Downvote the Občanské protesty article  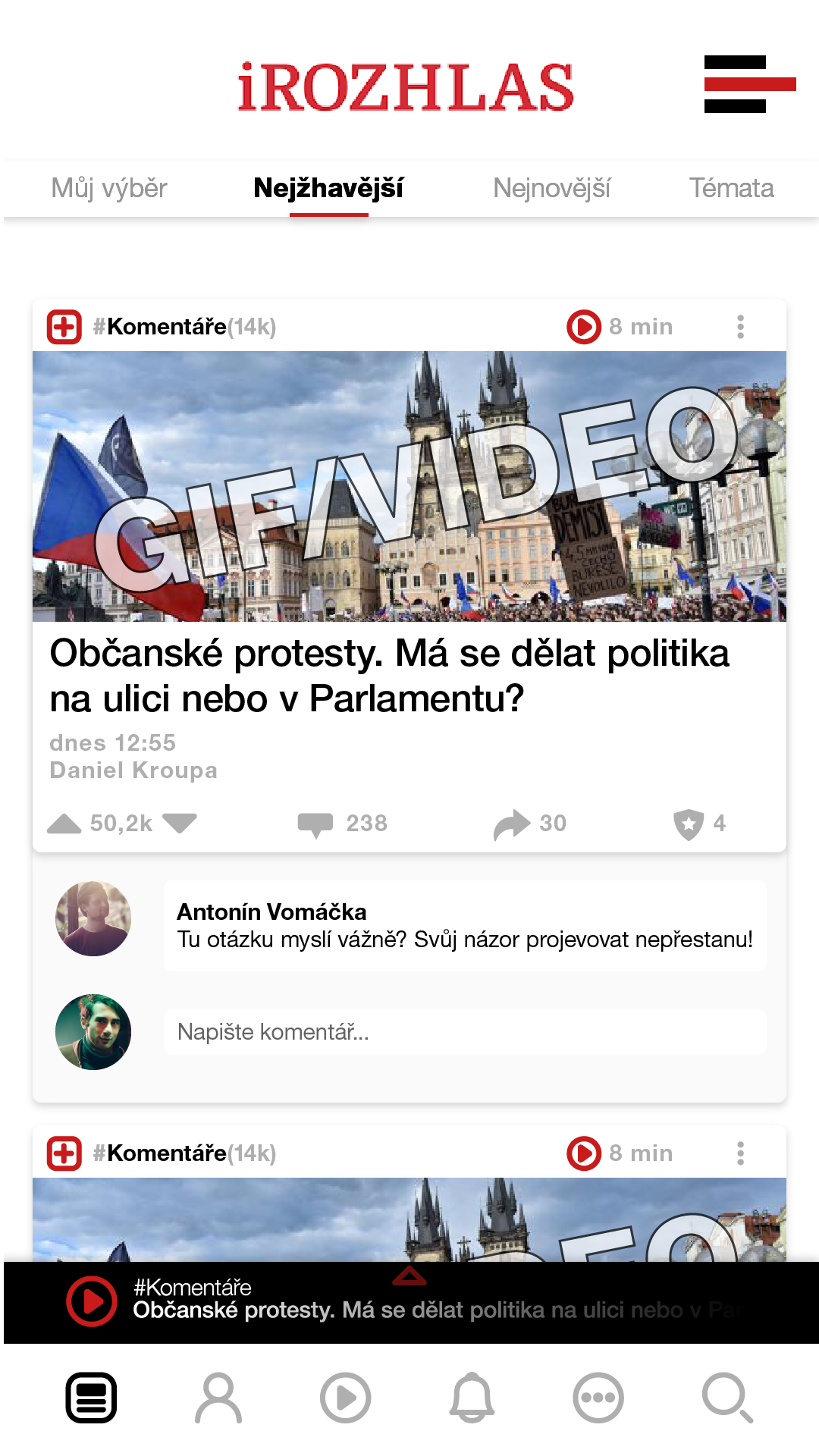[180, 824]
